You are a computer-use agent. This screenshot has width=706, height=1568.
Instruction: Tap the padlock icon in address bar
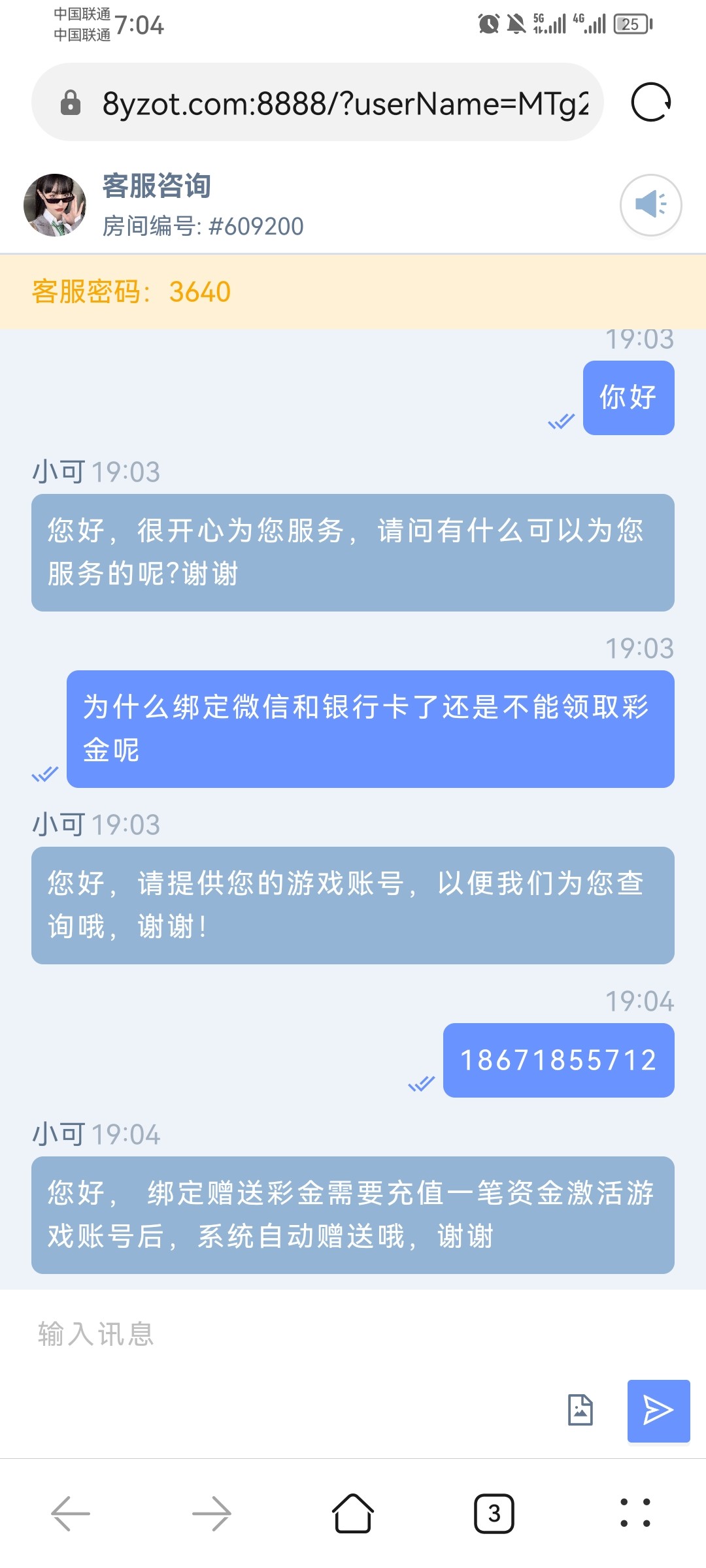point(72,103)
